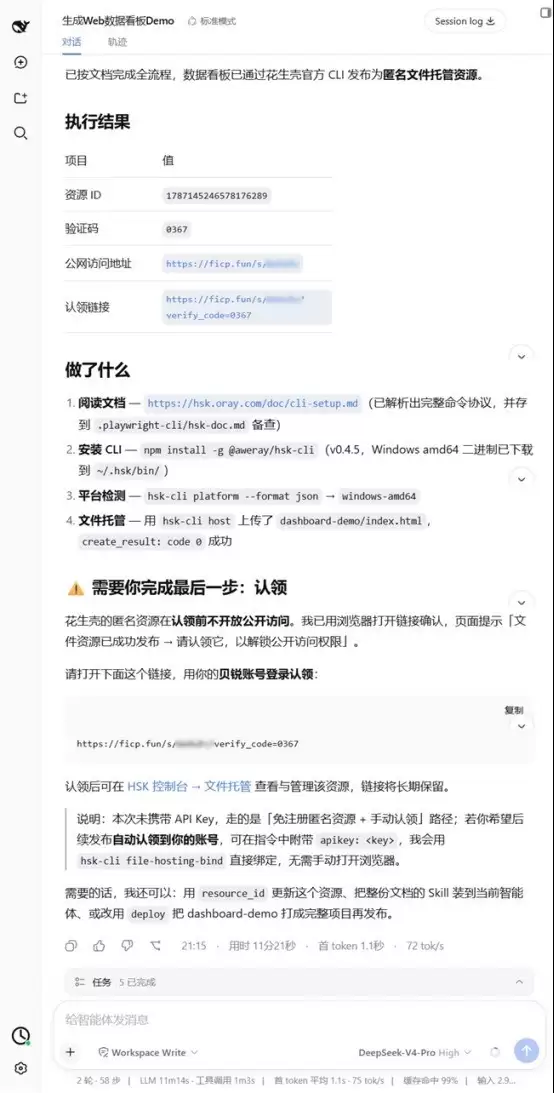Viewport: 554px width, 1093px height.
Task: Switch to the 轨迹 tab
Action: (117, 42)
